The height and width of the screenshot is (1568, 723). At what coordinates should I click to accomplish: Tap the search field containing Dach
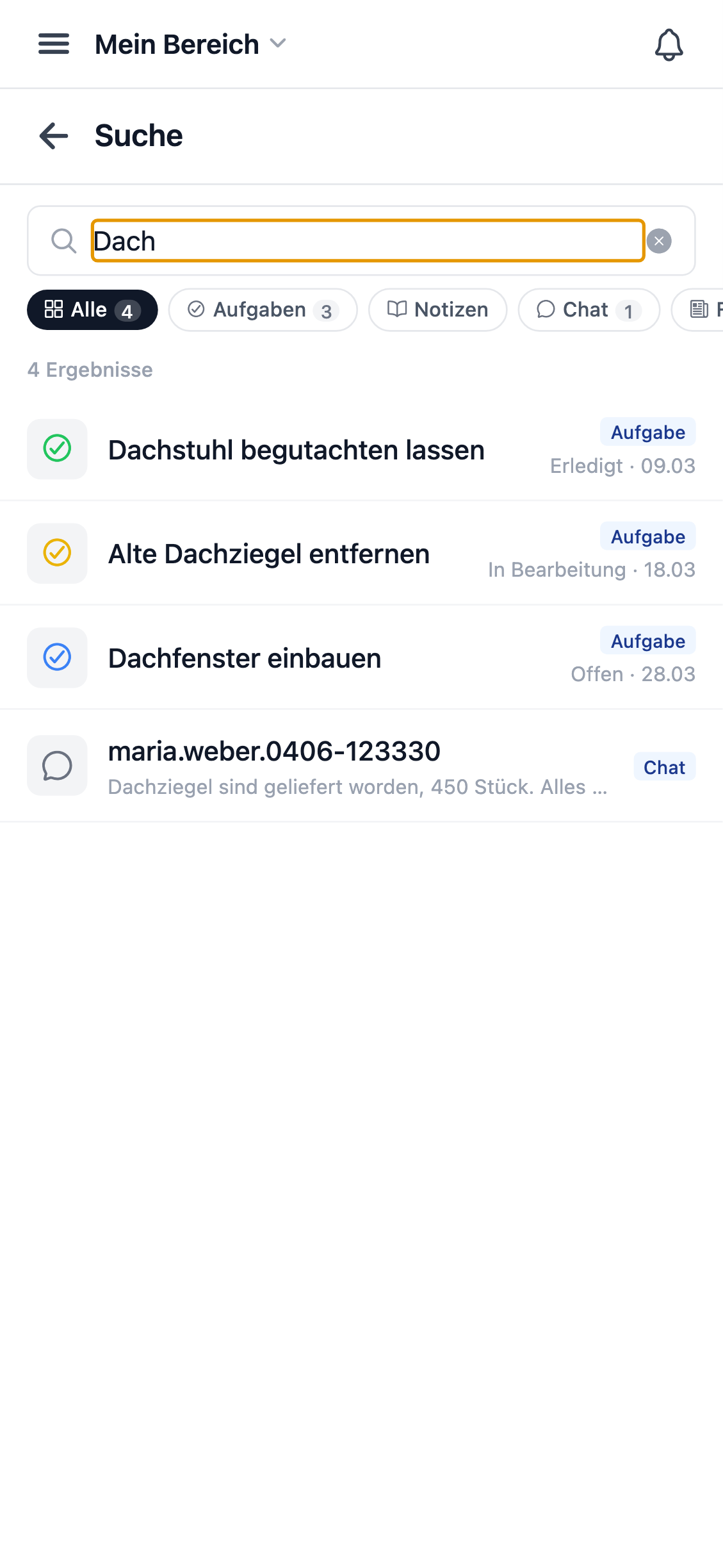coord(367,241)
